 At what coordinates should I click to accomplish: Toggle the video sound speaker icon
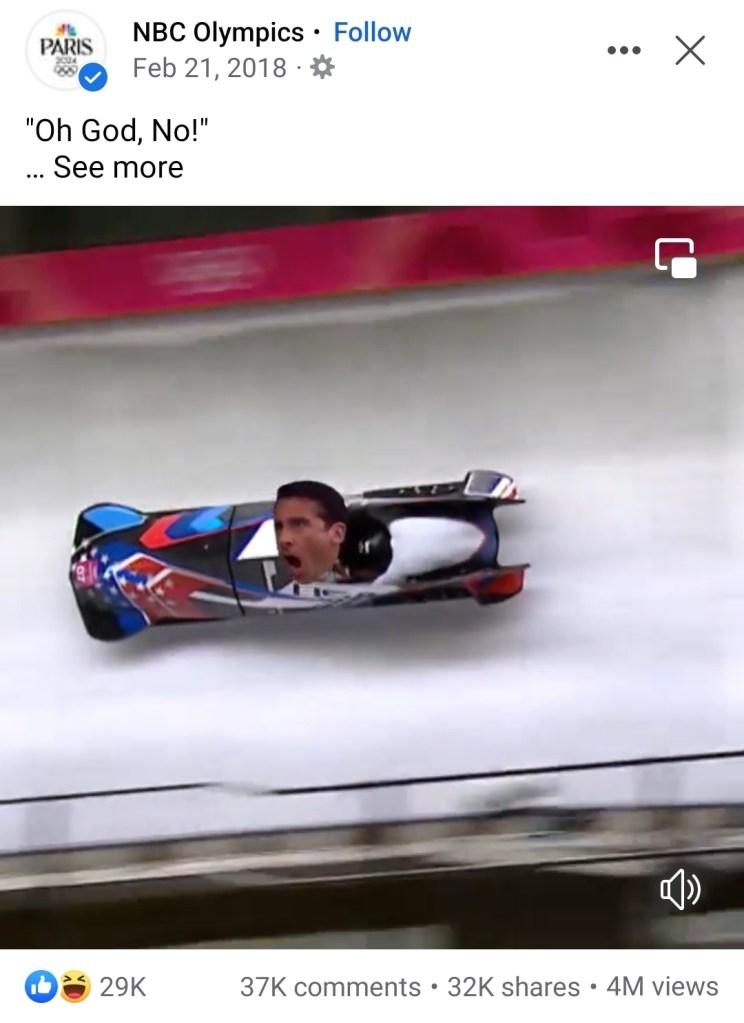(680, 889)
